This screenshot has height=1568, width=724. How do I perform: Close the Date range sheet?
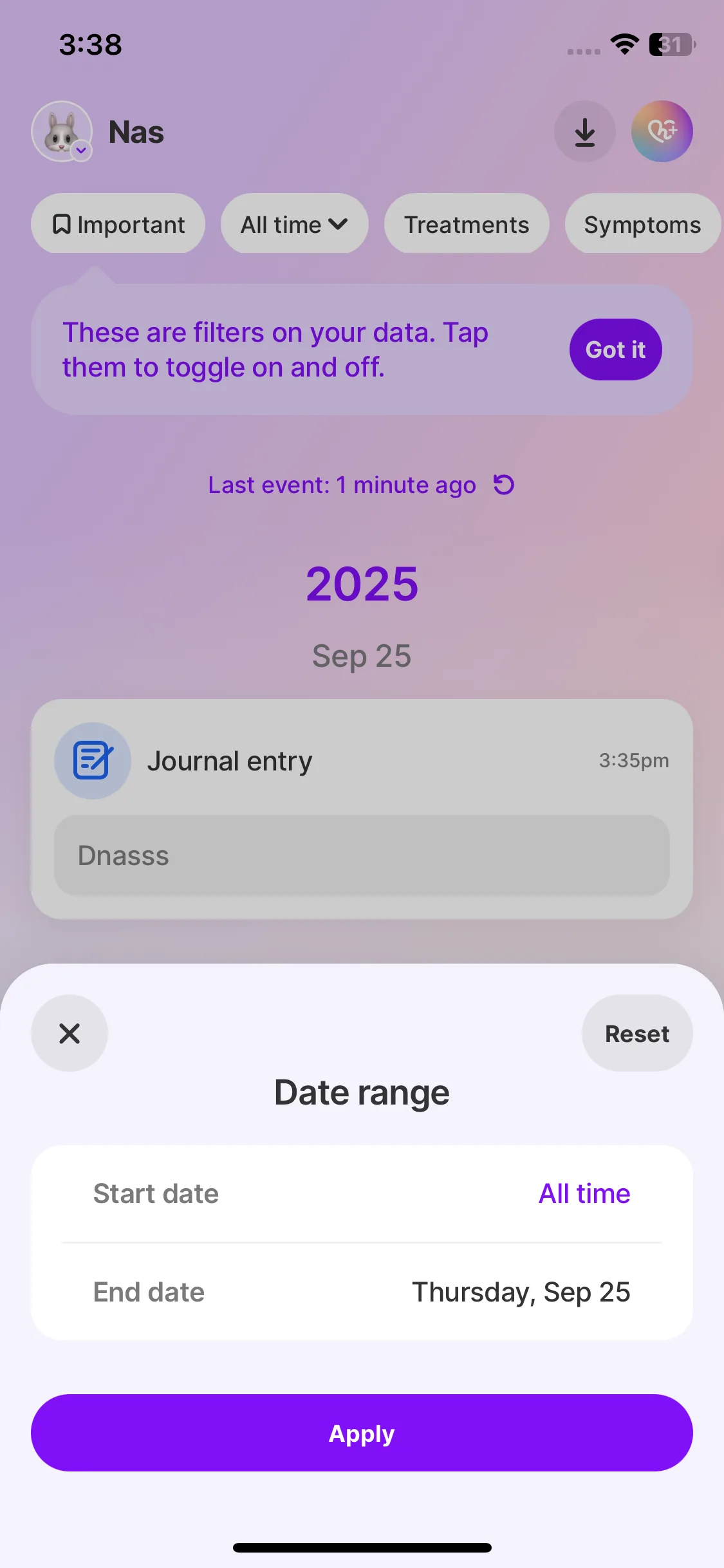tap(70, 1033)
